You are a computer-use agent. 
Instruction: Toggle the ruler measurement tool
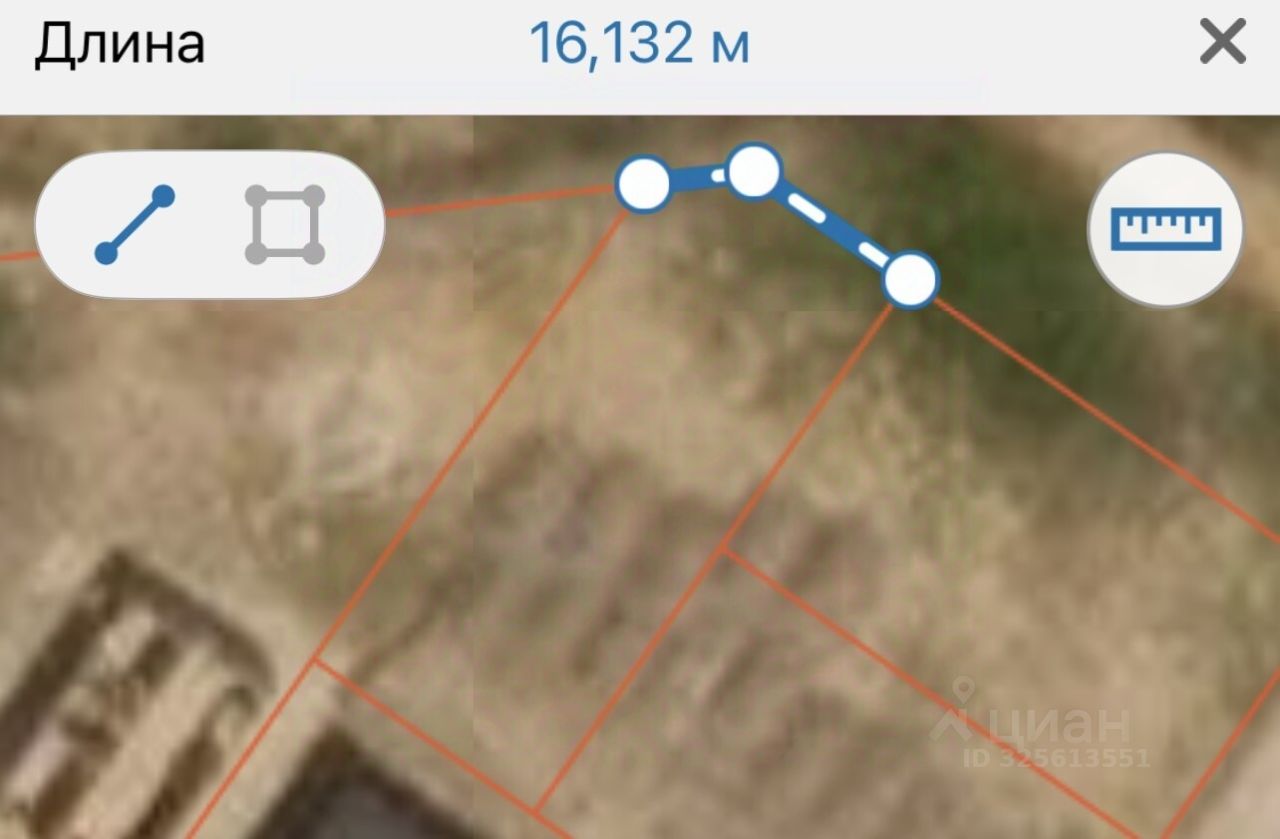1166,229
